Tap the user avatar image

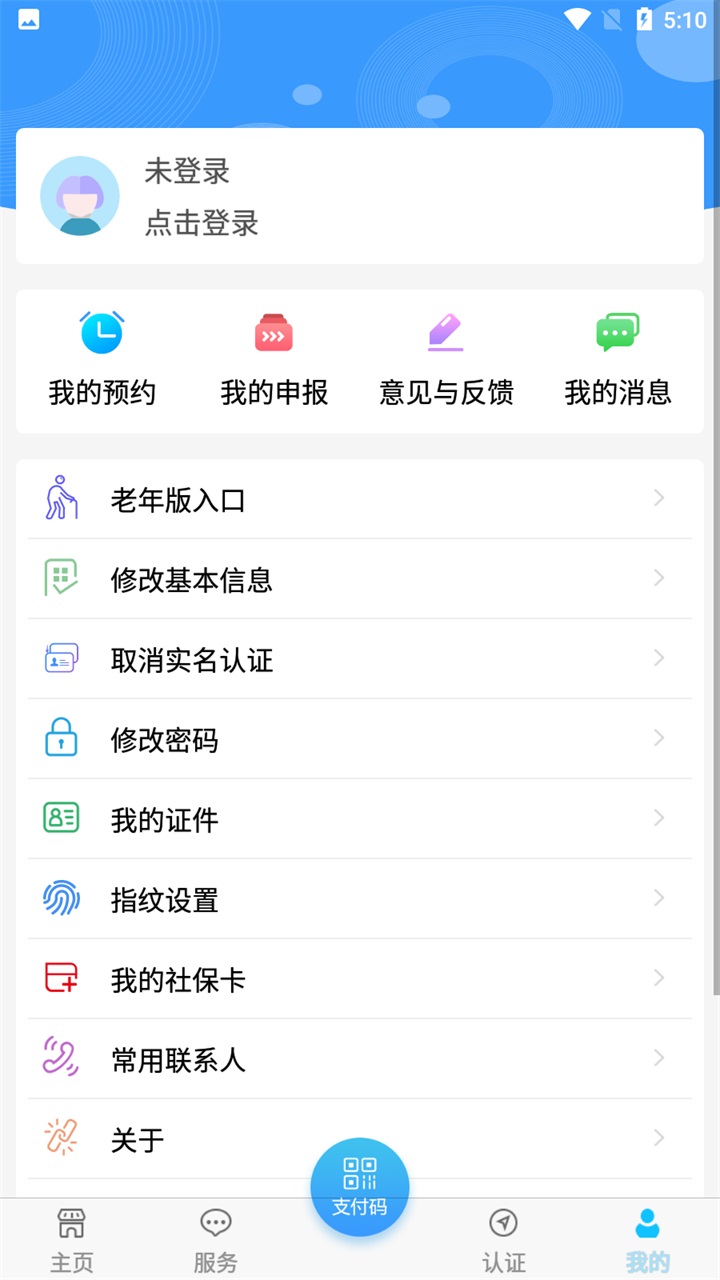pyautogui.click(x=79, y=196)
